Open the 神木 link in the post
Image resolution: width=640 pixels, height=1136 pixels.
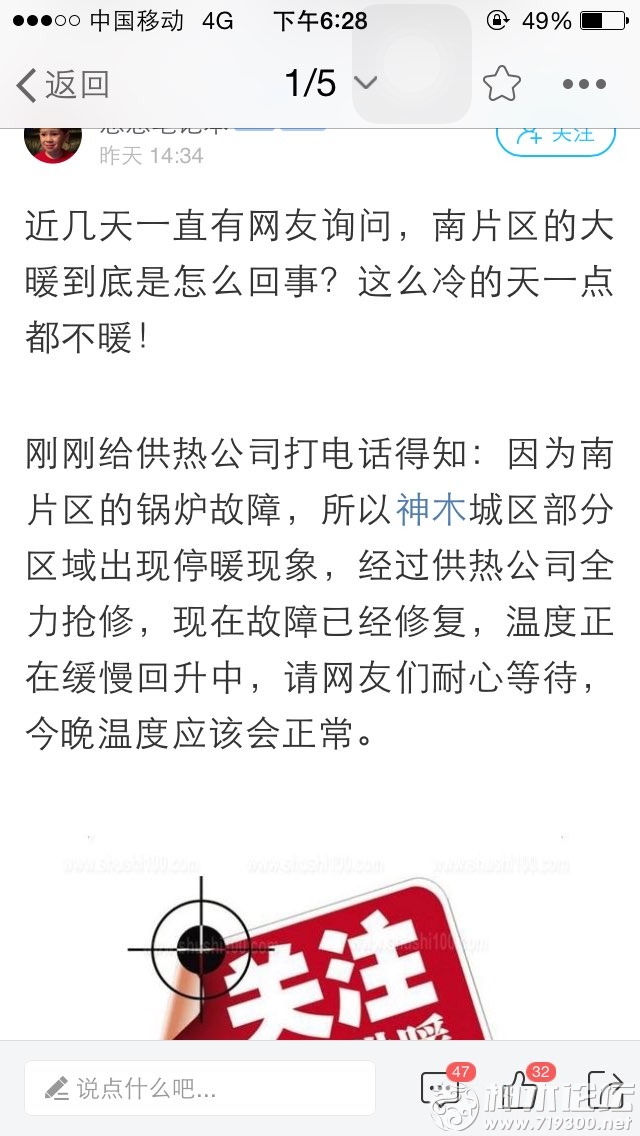(x=431, y=510)
